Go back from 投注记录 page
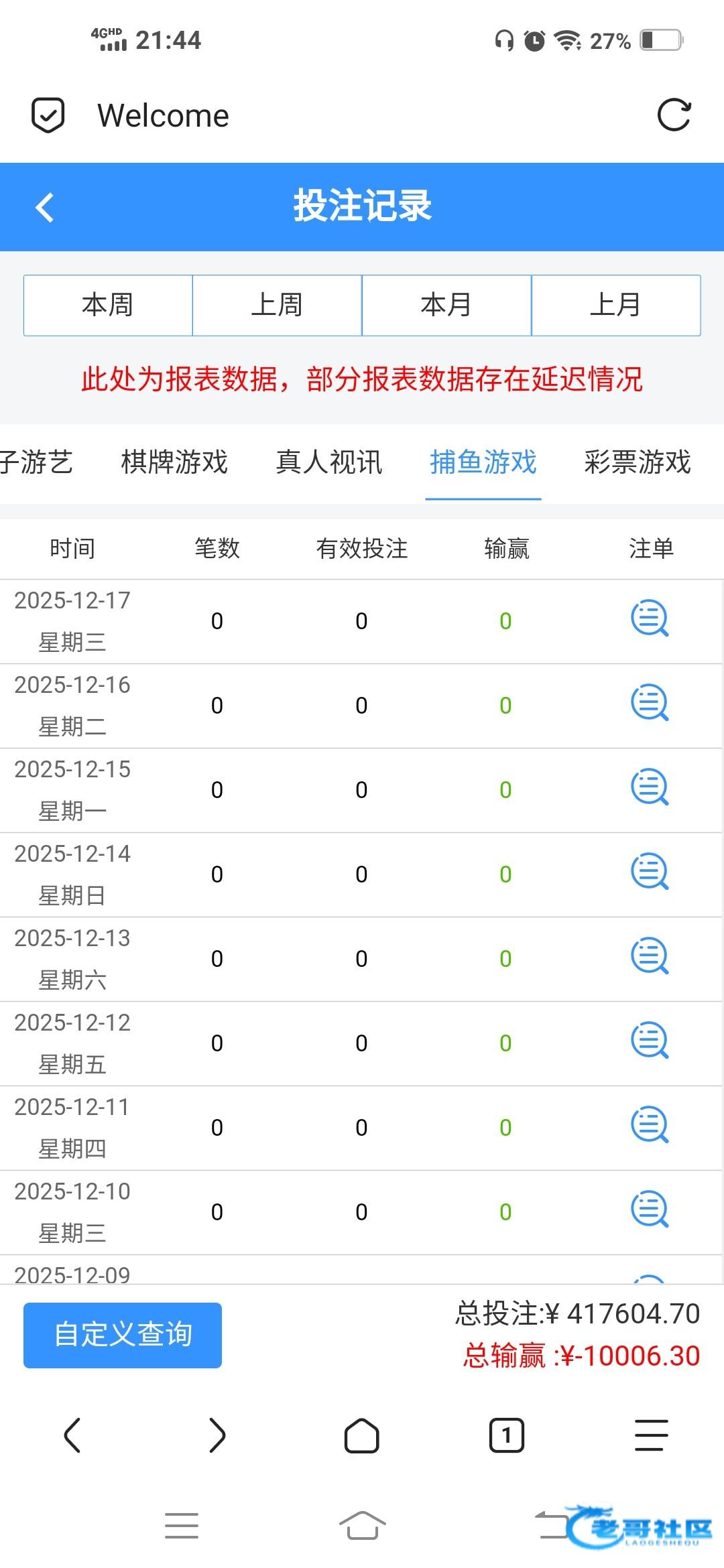 point(45,206)
